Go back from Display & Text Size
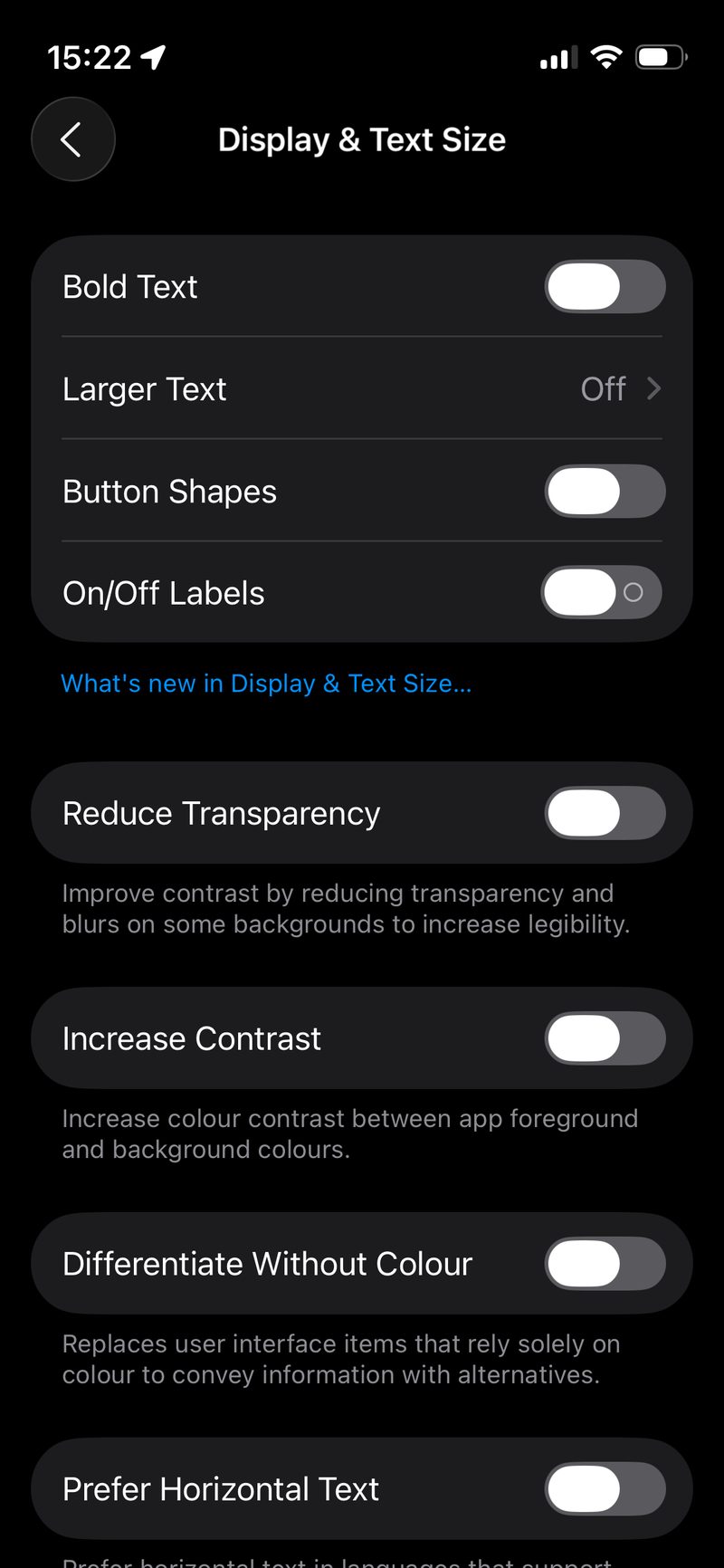Image resolution: width=724 pixels, height=1568 pixels. pos(72,139)
